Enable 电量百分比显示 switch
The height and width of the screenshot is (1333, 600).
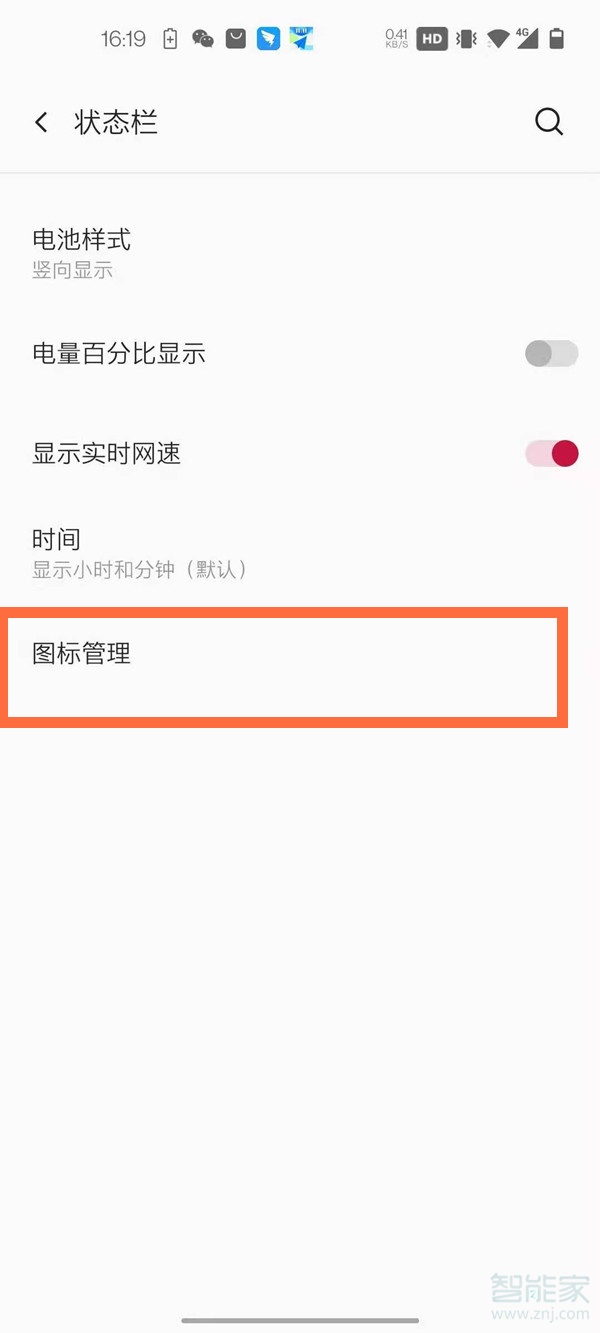[551, 353]
